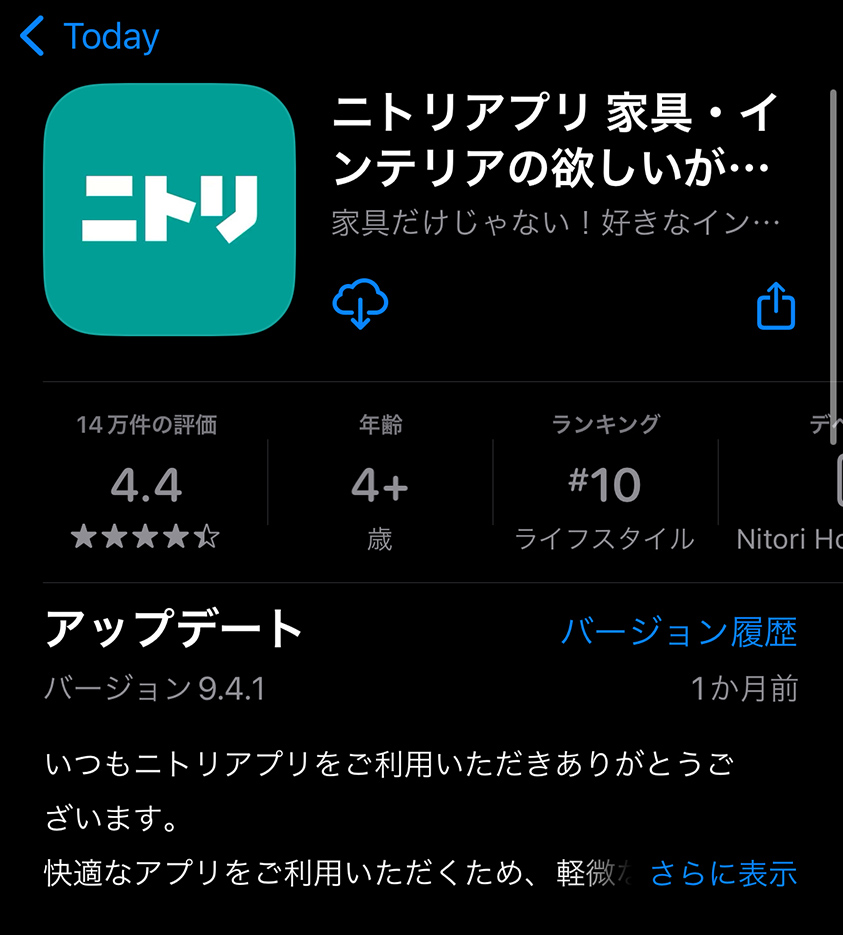
Task: Download the ニトリ app via cloud icon
Action: tap(360, 304)
